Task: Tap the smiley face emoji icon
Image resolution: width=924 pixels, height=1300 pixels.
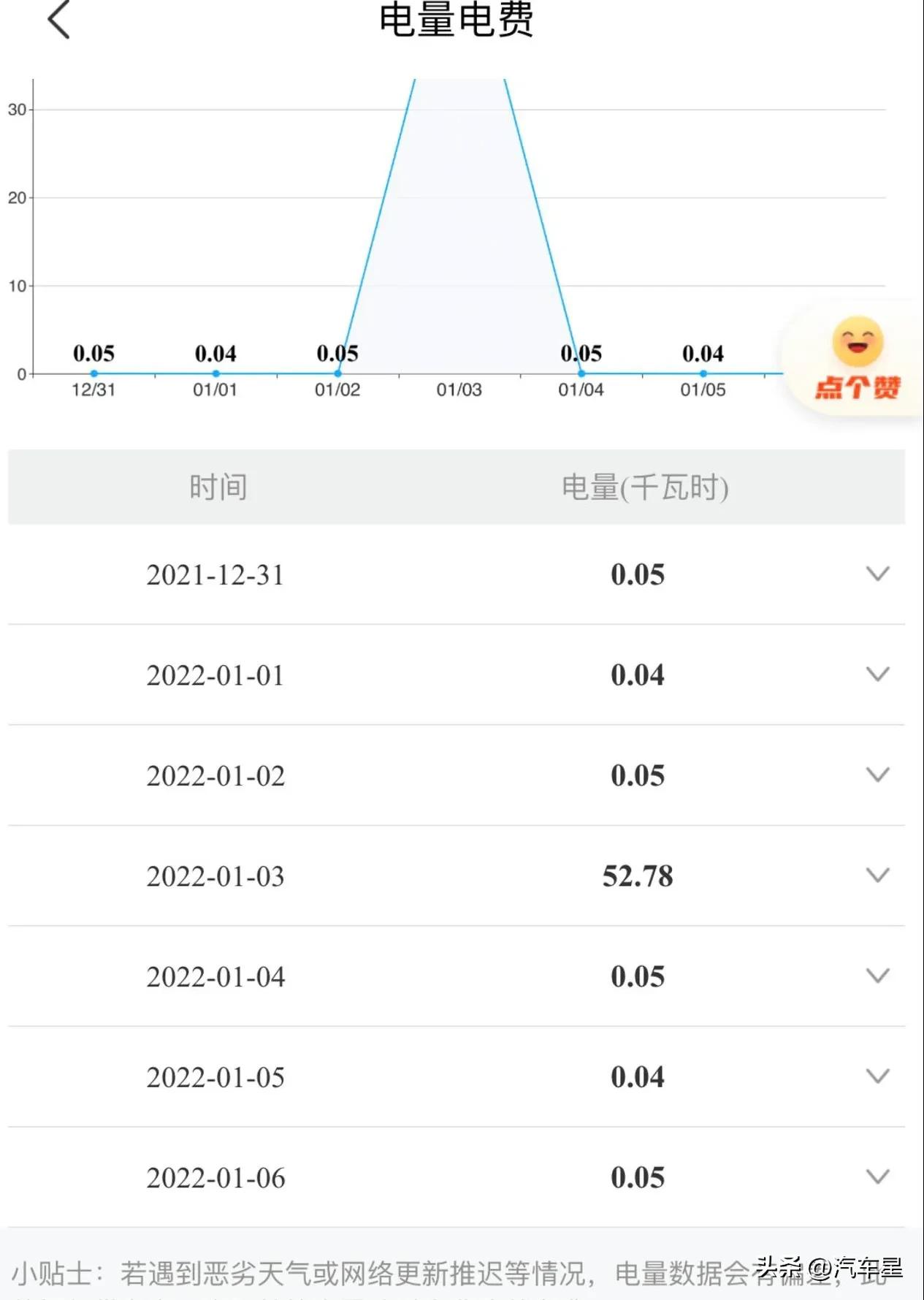Action: (858, 343)
